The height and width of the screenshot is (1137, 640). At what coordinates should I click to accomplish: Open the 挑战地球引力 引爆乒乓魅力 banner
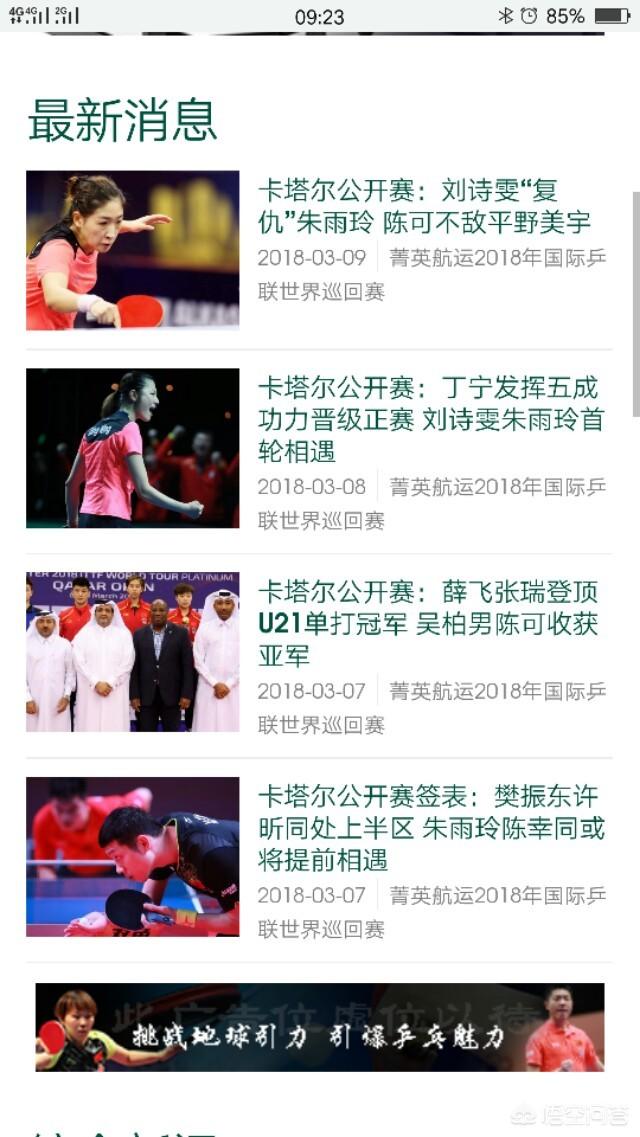(320, 1027)
